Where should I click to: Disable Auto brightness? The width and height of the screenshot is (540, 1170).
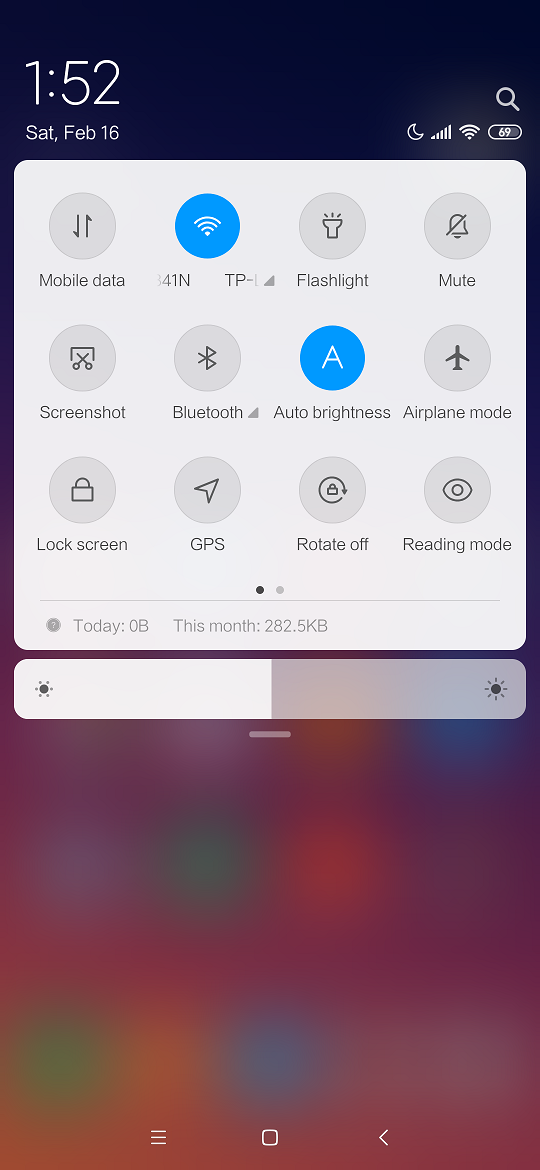pos(332,358)
